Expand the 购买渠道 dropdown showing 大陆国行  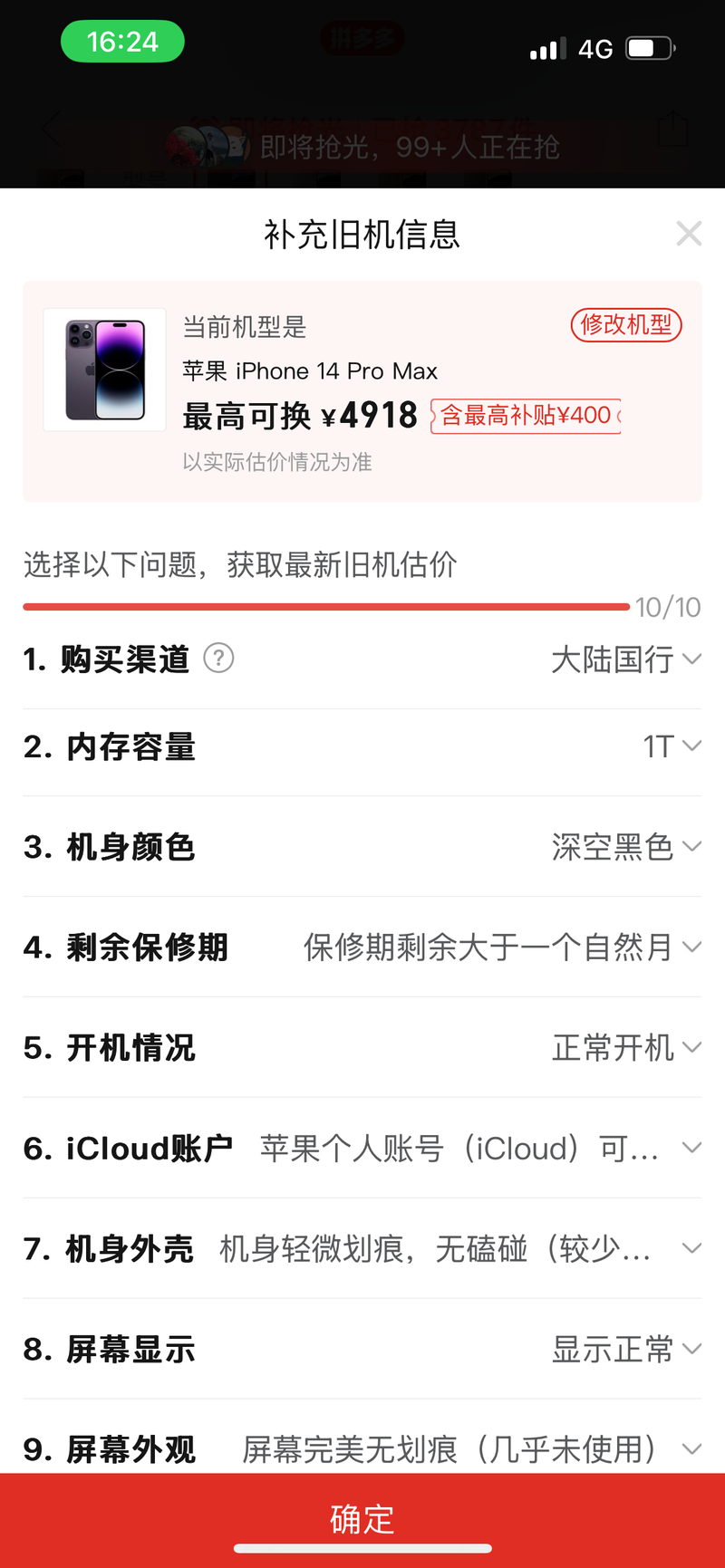click(x=625, y=659)
